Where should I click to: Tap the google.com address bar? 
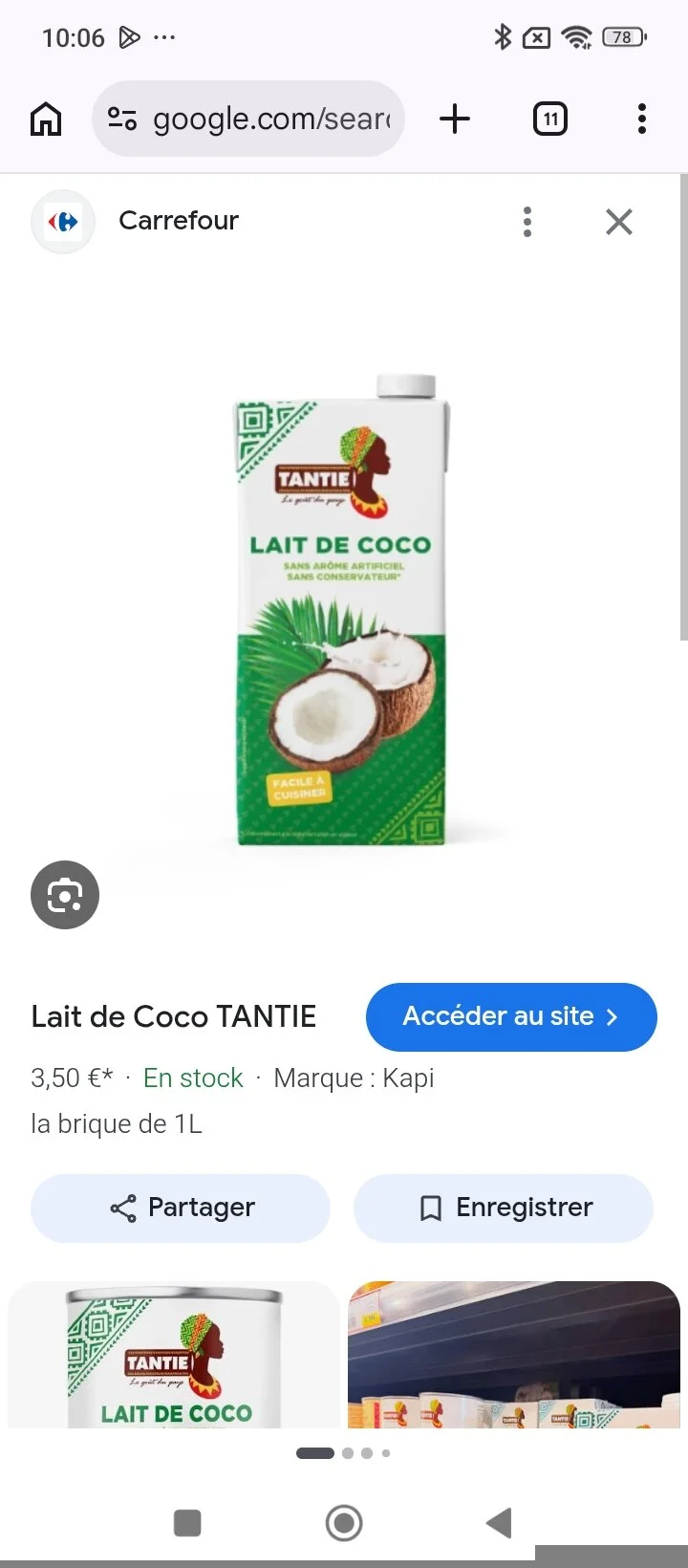(248, 119)
